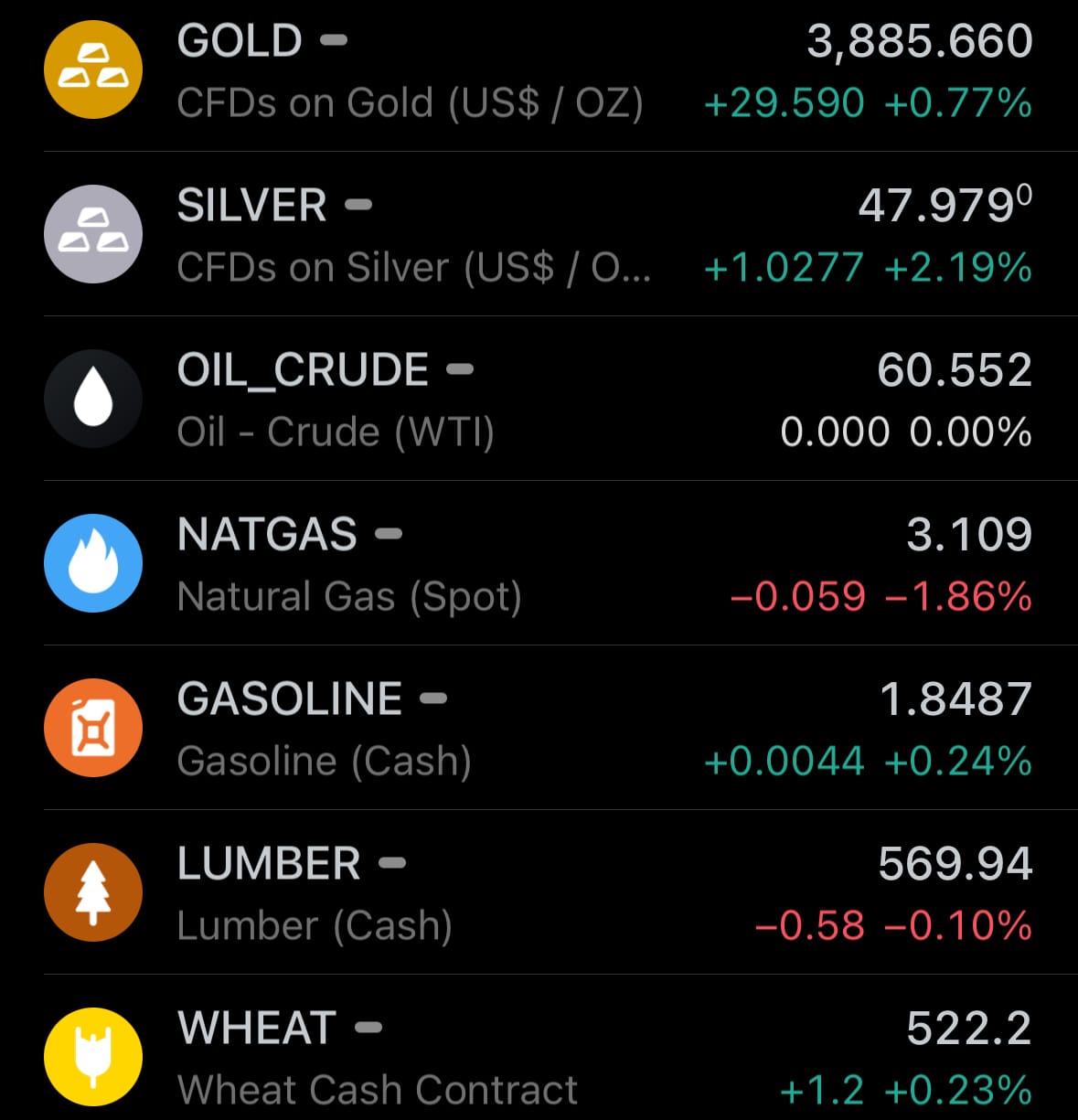
Task: Open the LUMBER listing
Action: [539, 893]
